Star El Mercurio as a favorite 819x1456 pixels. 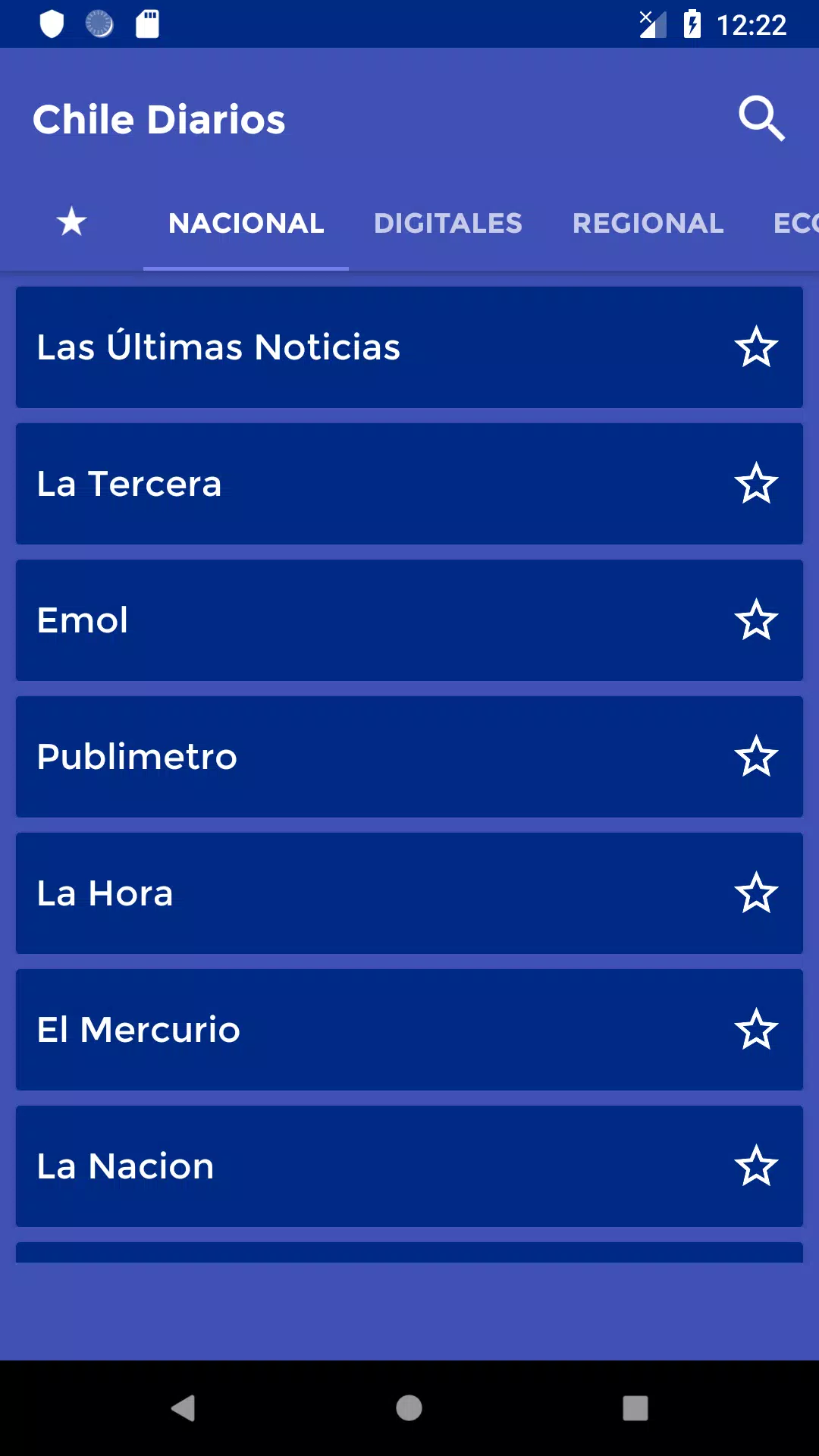click(x=756, y=1030)
